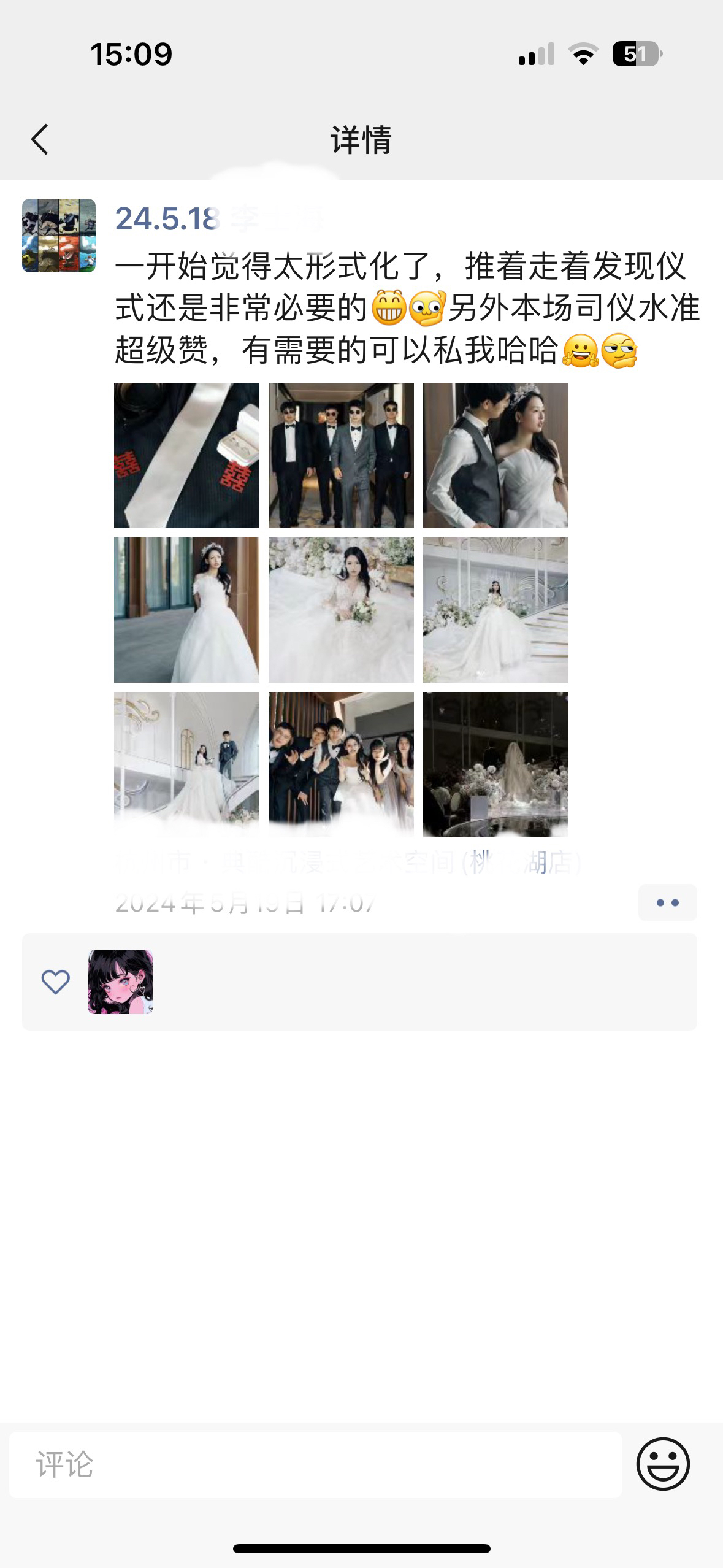Viewport: 723px width, 1568px height.
Task: Open the anime girl avatar who liked
Action: pyautogui.click(x=120, y=982)
